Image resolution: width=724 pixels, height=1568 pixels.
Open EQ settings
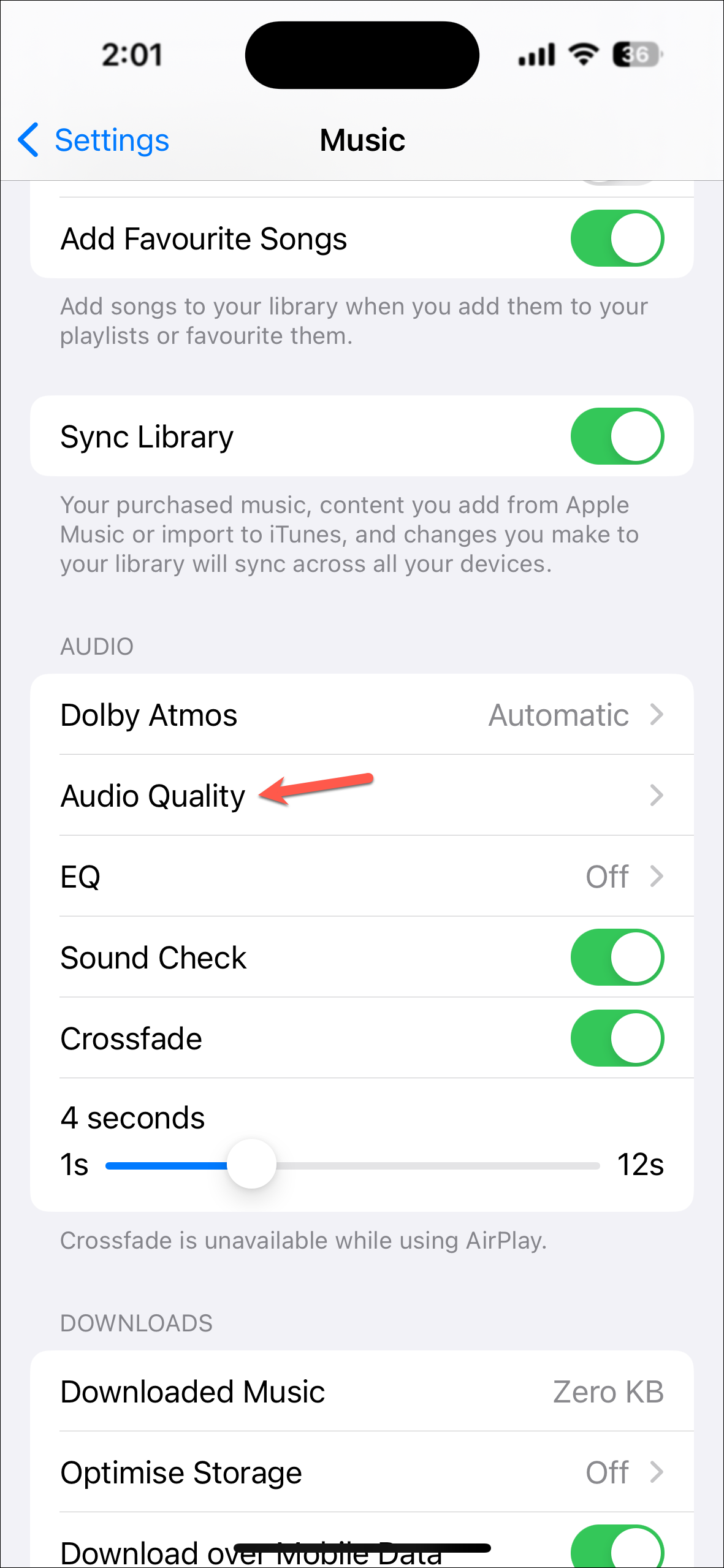click(362, 877)
